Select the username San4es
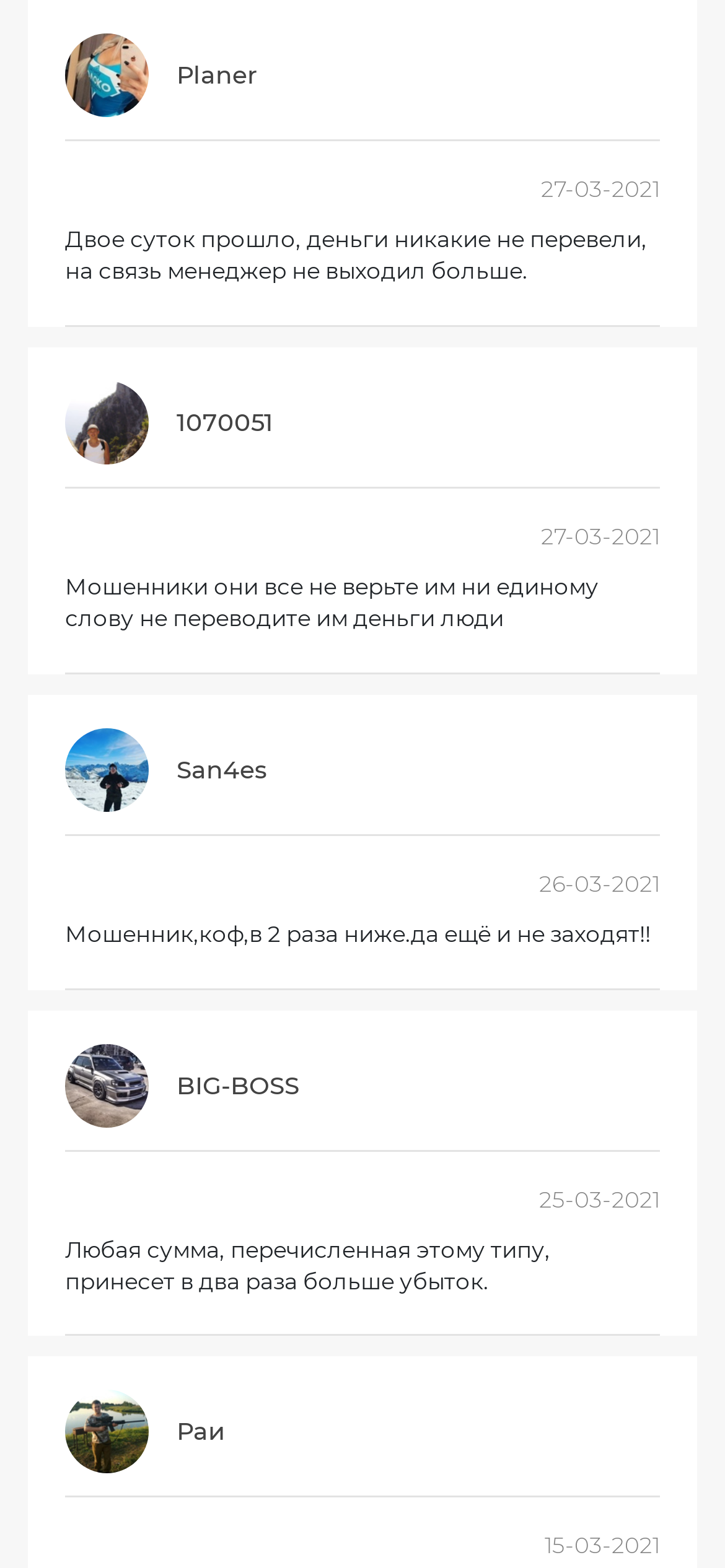 [x=221, y=770]
